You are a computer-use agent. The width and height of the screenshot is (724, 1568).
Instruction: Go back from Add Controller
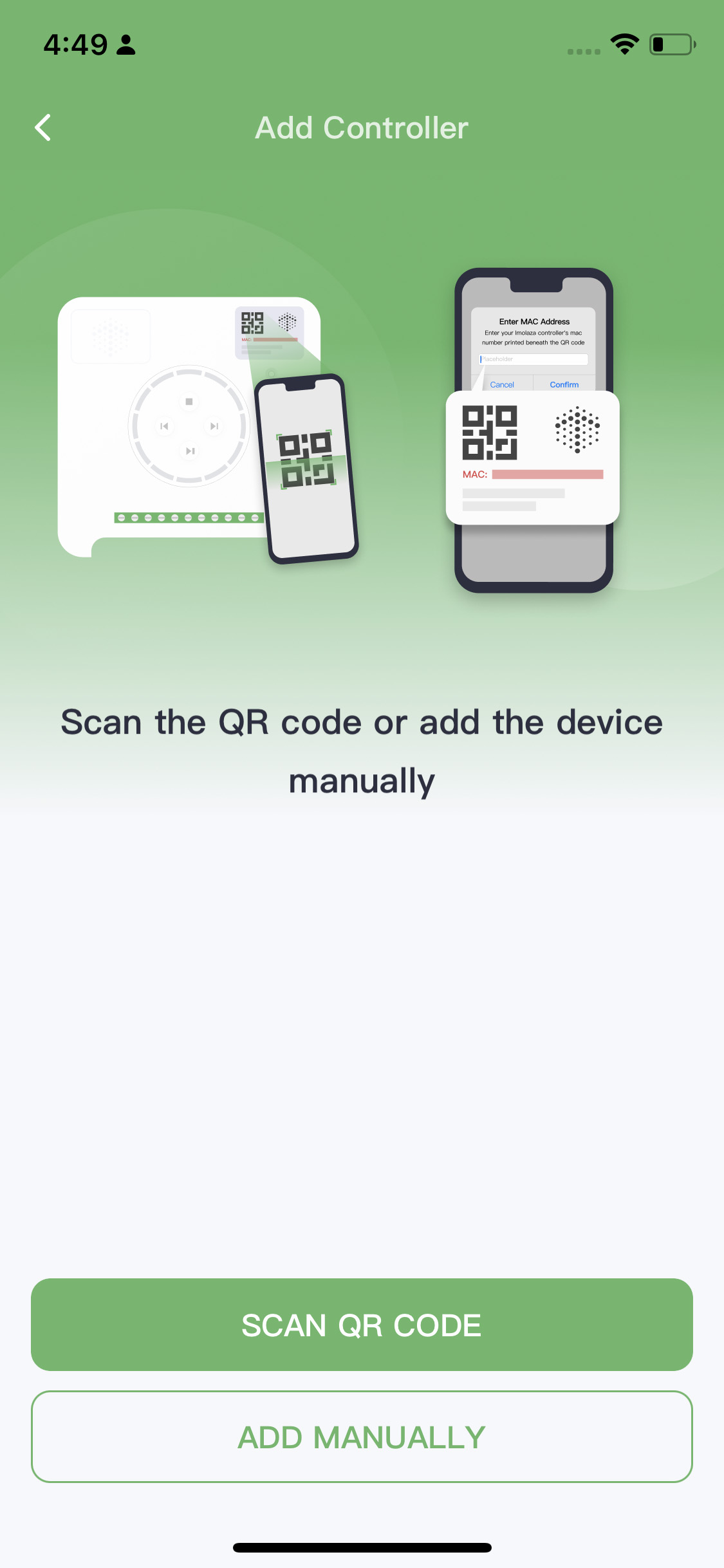43,127
